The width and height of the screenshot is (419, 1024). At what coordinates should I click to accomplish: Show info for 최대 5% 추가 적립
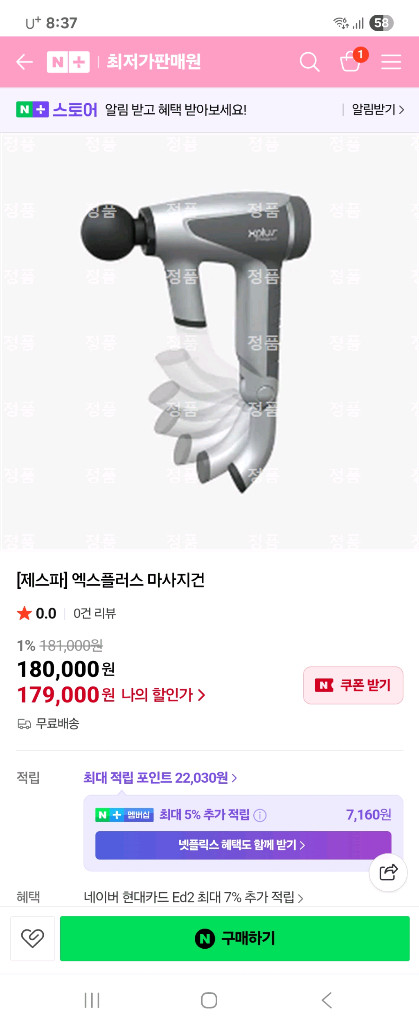click(260, 815)
